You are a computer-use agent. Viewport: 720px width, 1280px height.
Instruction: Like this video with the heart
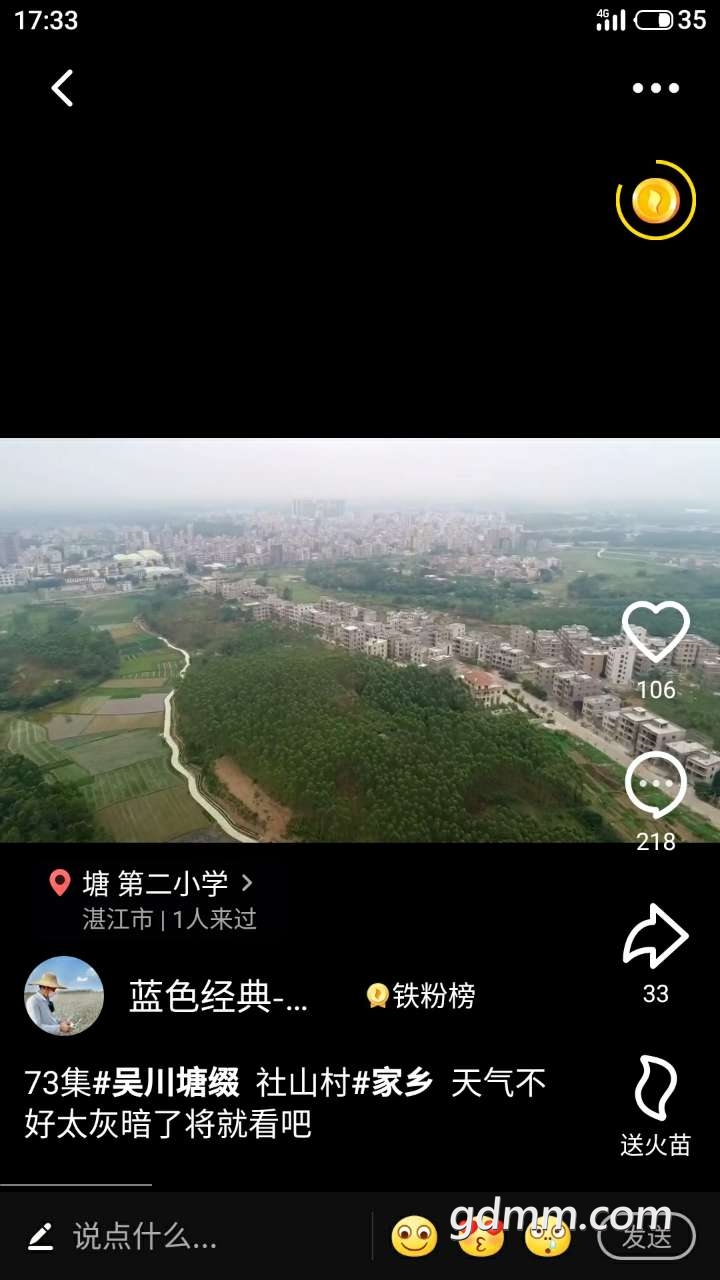click(655, 633)
